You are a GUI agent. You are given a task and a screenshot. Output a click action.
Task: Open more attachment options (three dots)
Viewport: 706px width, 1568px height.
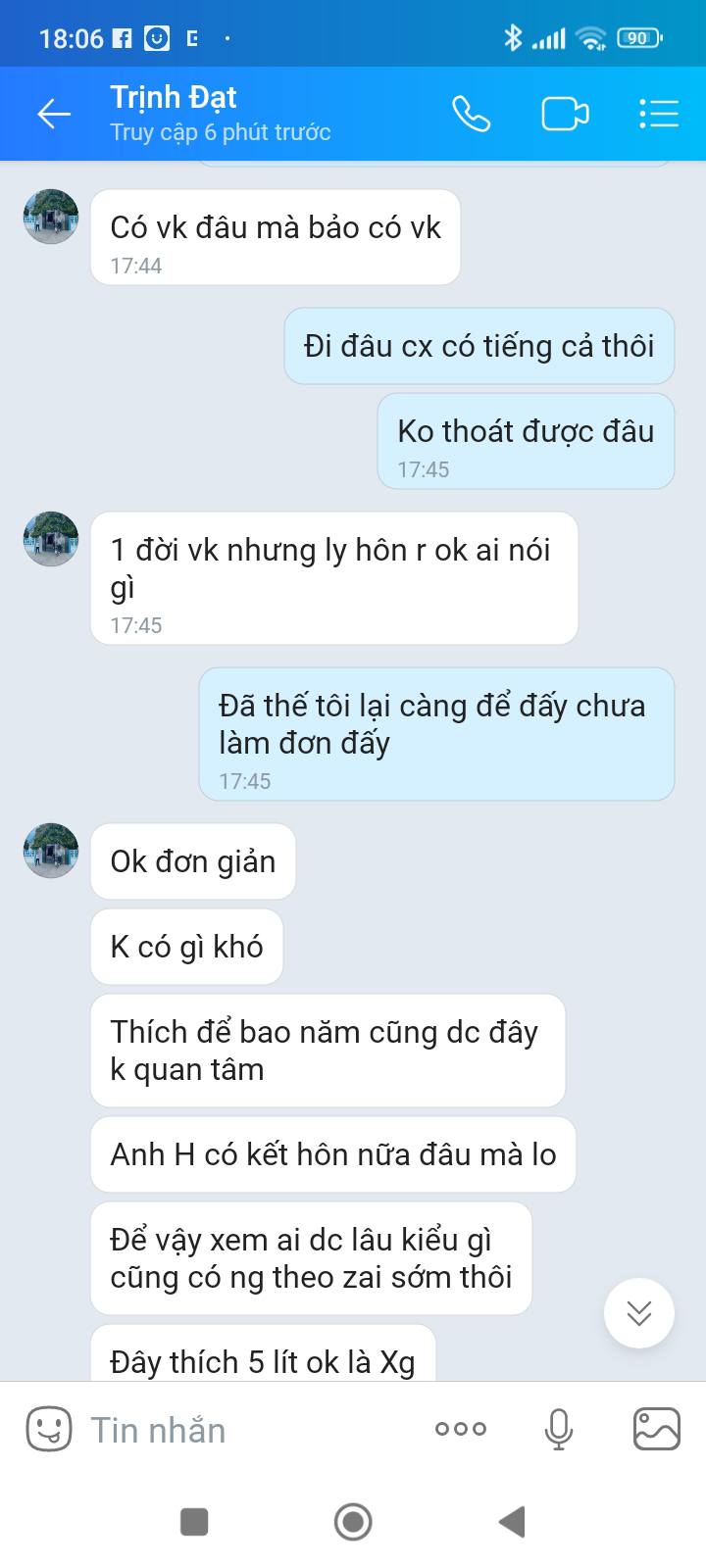tap(460, 1430)
